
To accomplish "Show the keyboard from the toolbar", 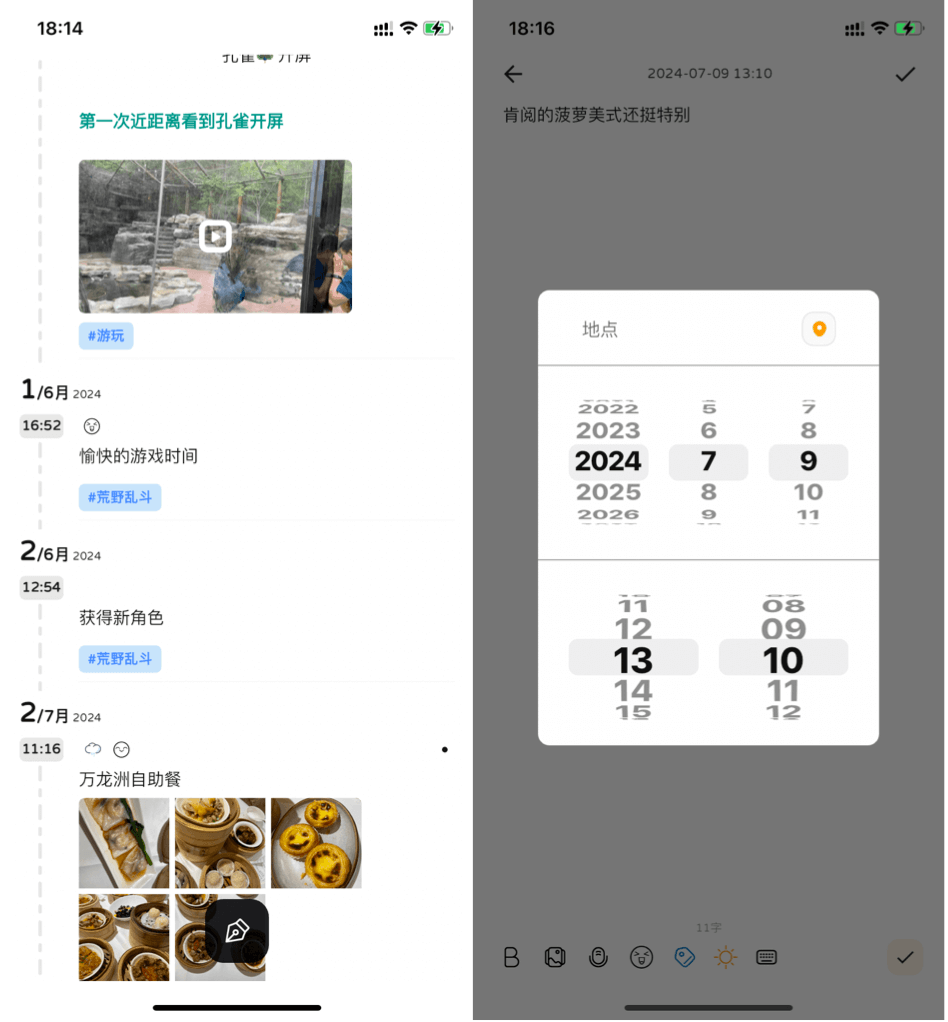I will click(x=767, y=958).
